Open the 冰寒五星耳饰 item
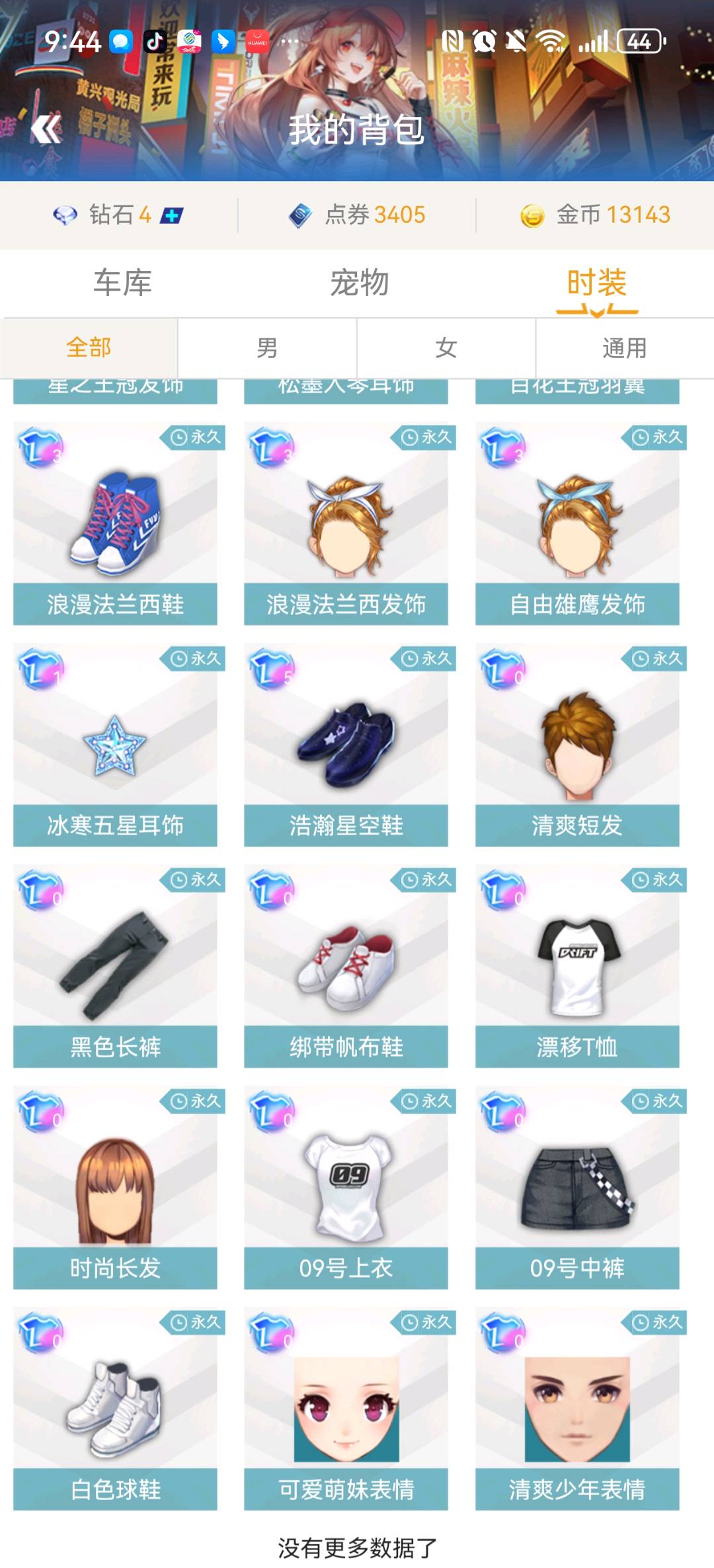Screen dimensions: 714x1568 [x=115, y=745]
